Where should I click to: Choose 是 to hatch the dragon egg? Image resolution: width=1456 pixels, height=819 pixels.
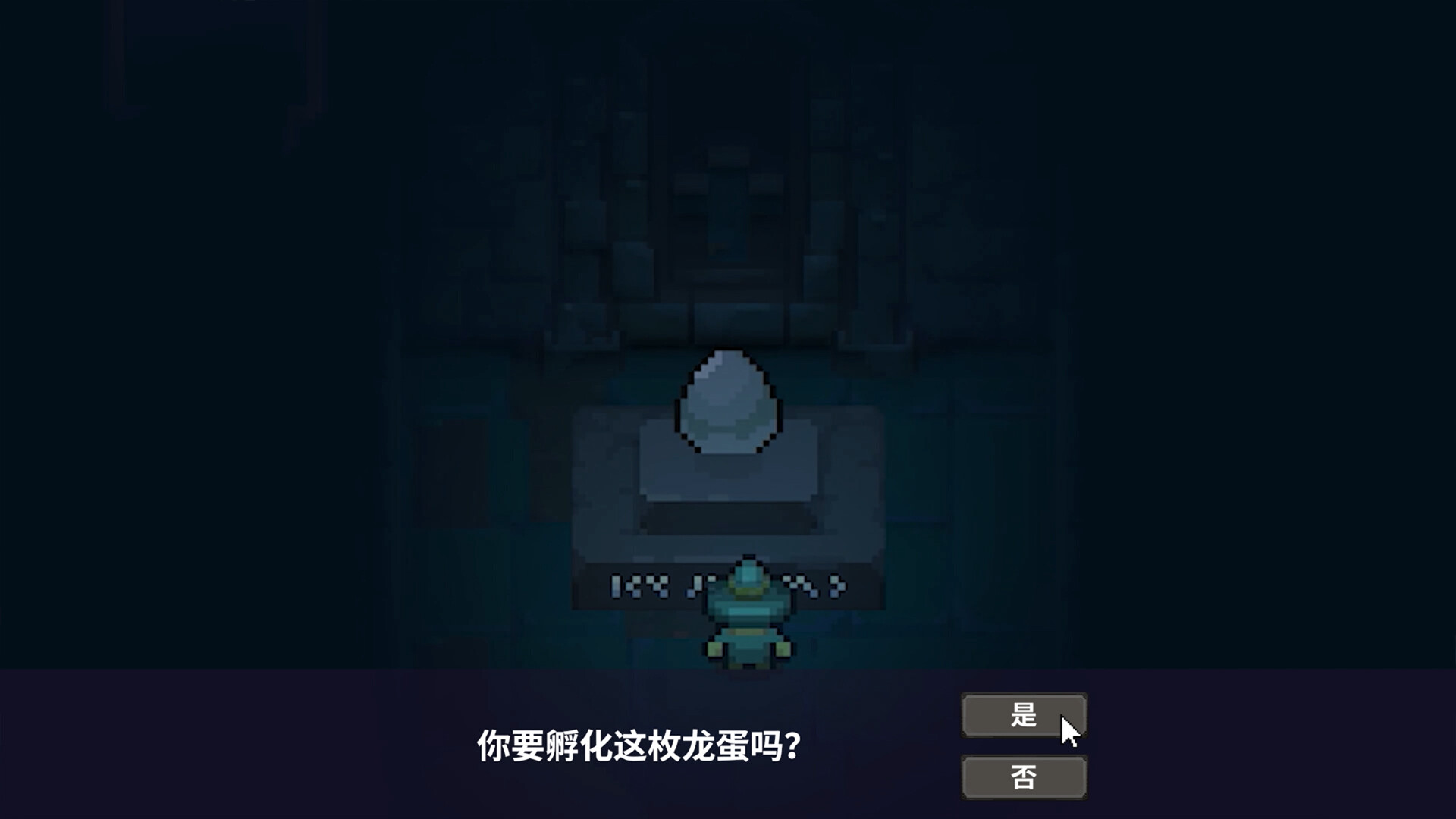pyautogui.click(x=1023, y=715)
